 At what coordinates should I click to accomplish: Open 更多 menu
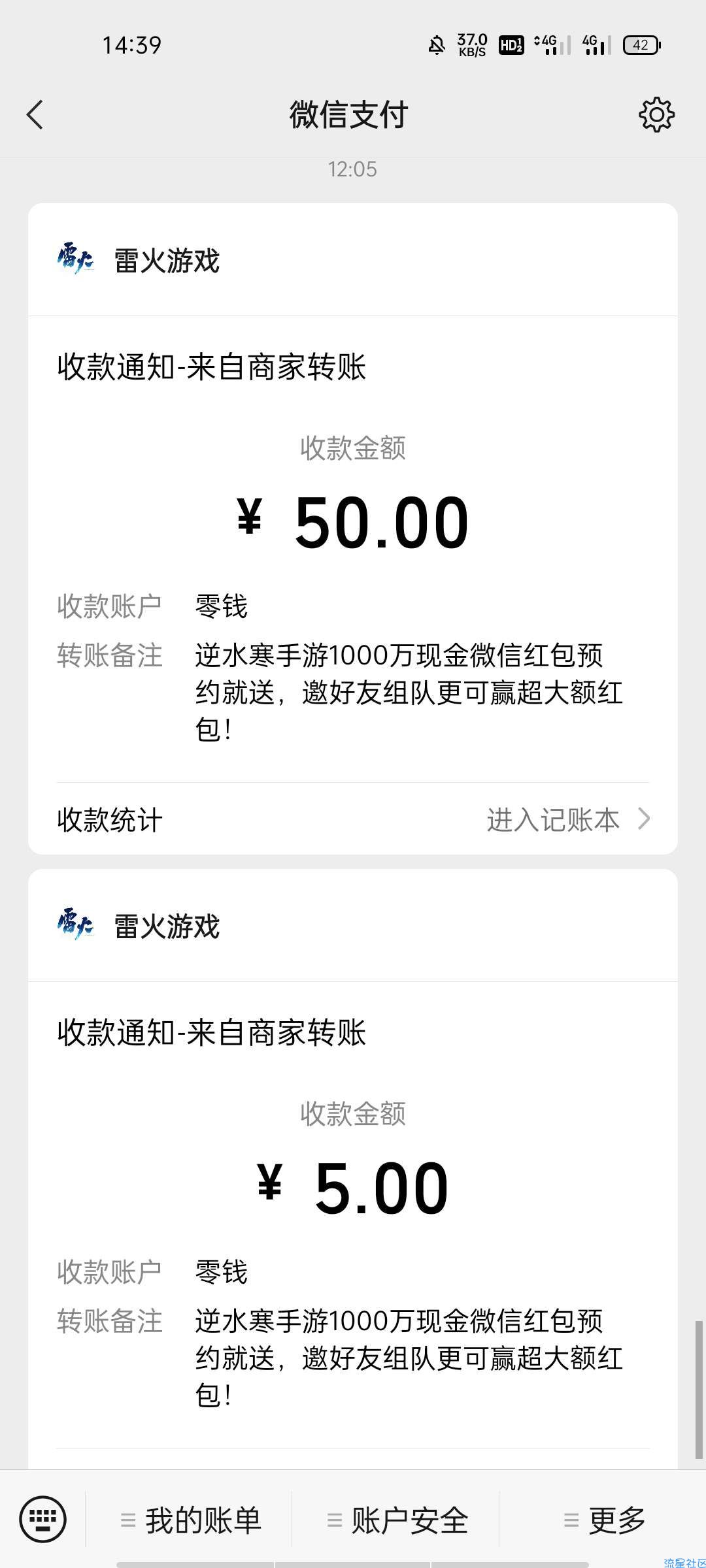point(603,1520)
